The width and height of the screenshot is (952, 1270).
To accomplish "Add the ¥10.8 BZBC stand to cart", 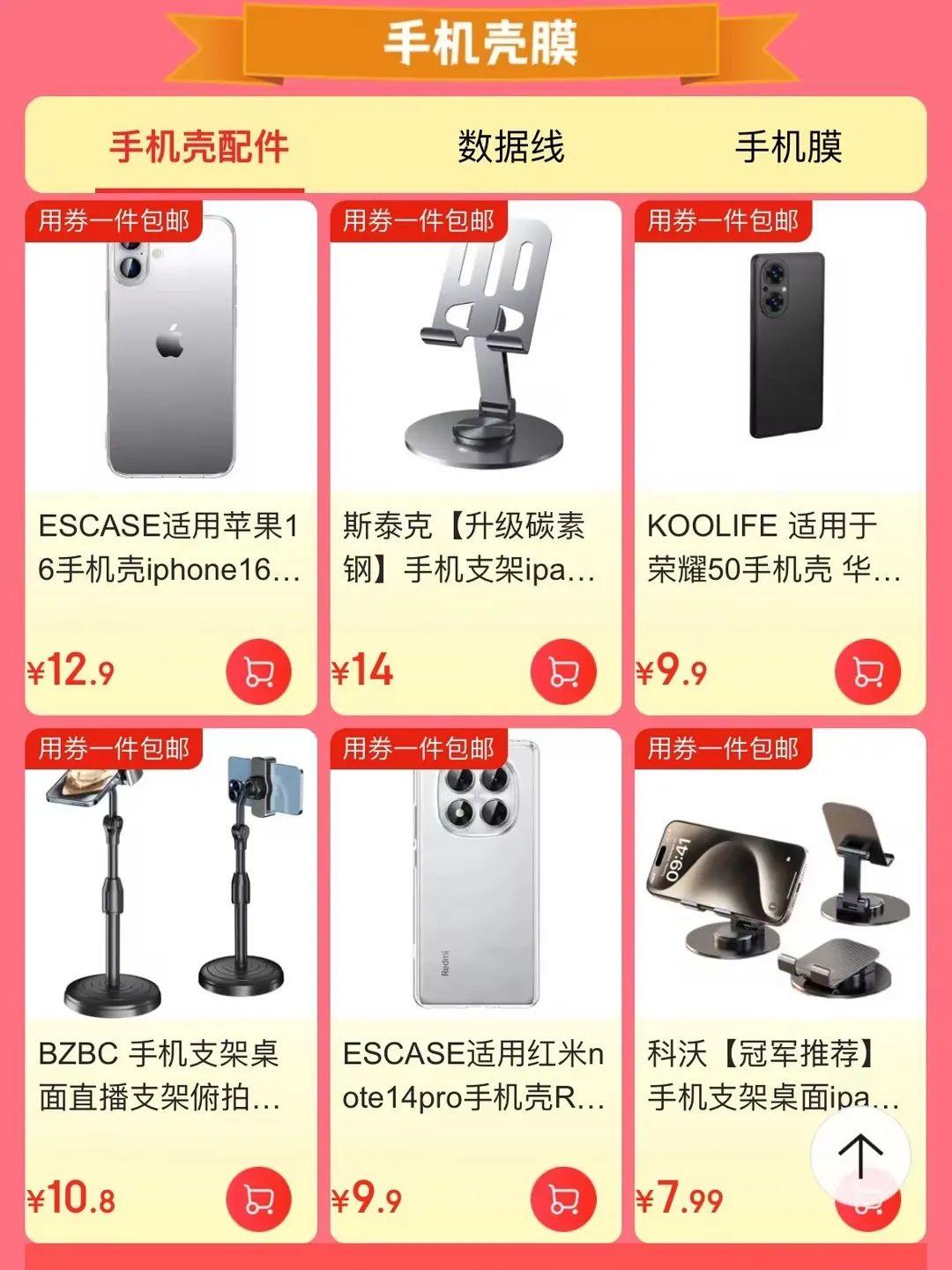I will (258, 1199).
